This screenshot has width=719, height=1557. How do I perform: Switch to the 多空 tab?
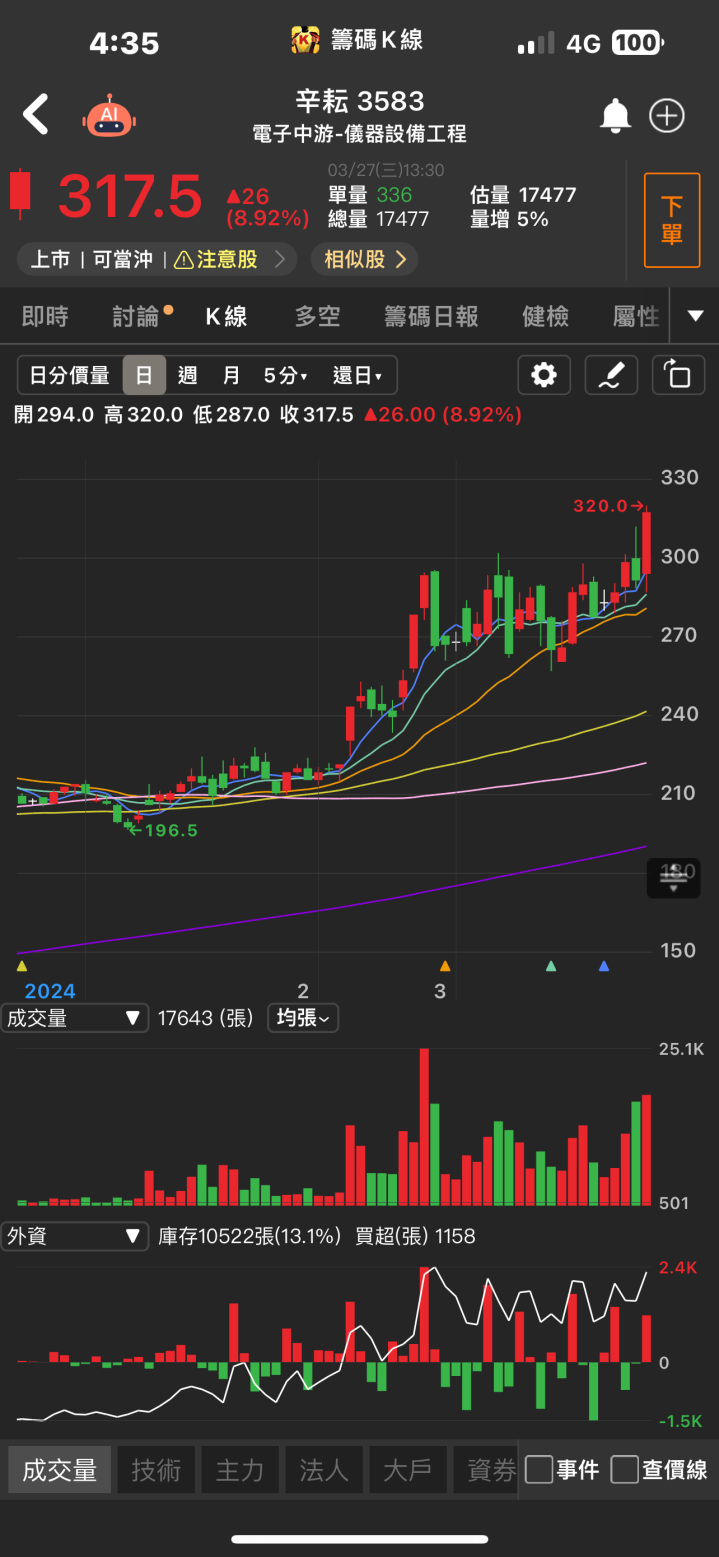(318, 317)
